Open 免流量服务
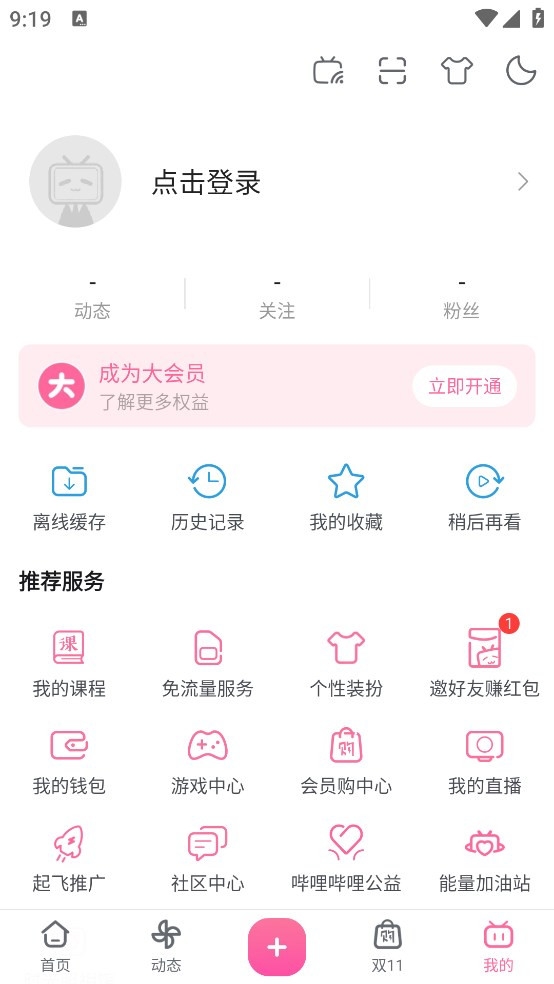 click(208, 664)
